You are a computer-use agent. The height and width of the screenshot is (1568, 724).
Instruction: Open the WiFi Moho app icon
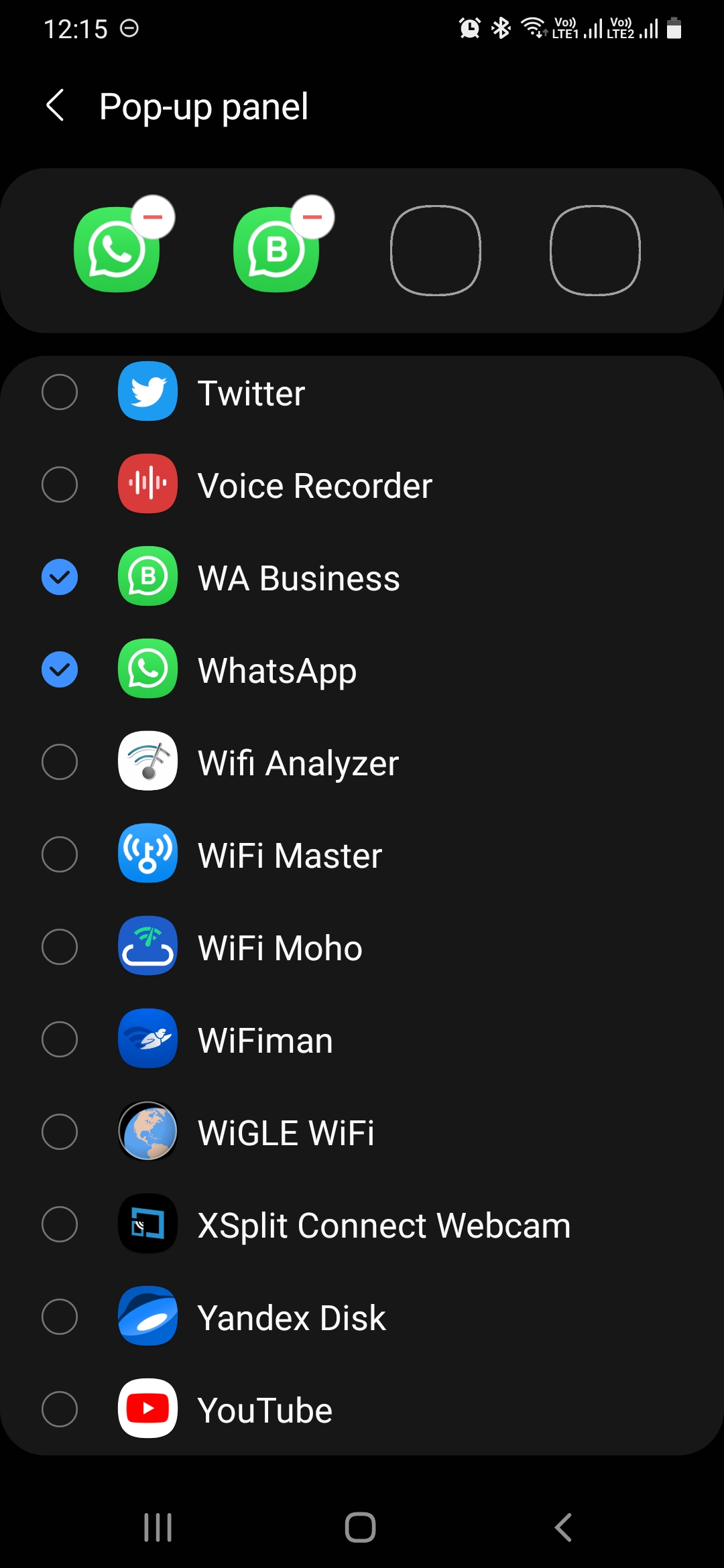click(x=147, y=947)
